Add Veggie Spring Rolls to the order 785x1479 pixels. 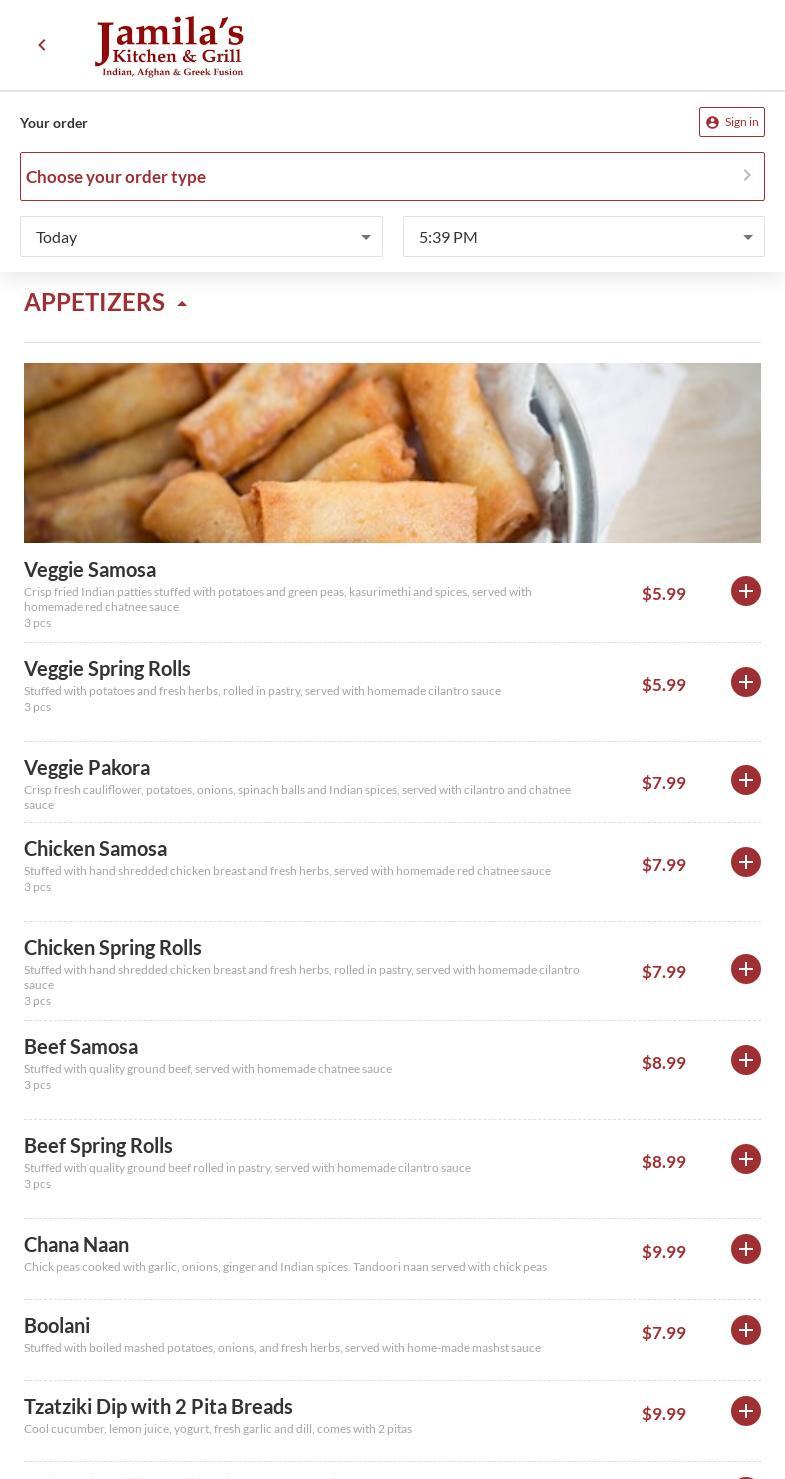pos(745,682)
